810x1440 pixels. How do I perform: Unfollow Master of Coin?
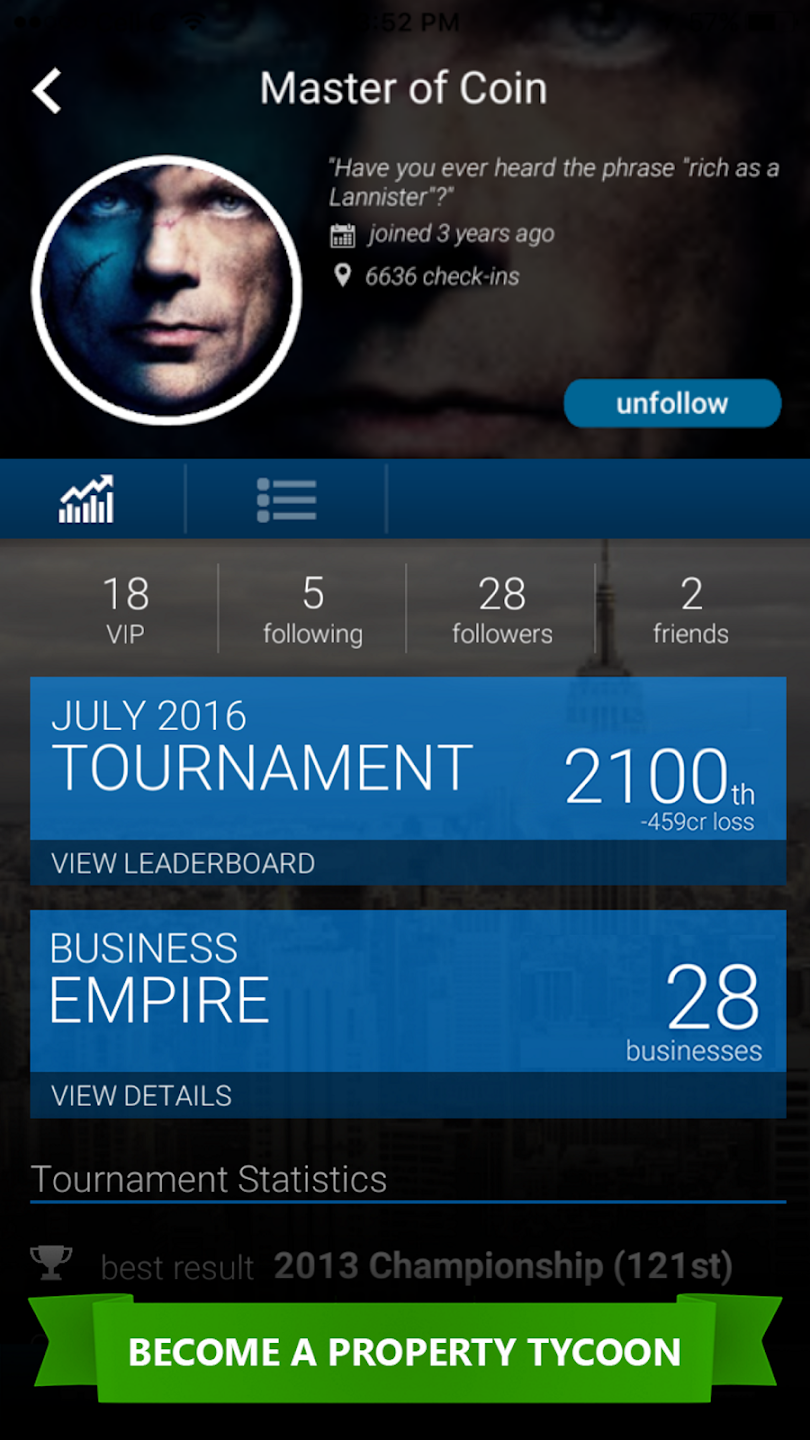coord(672,404)
